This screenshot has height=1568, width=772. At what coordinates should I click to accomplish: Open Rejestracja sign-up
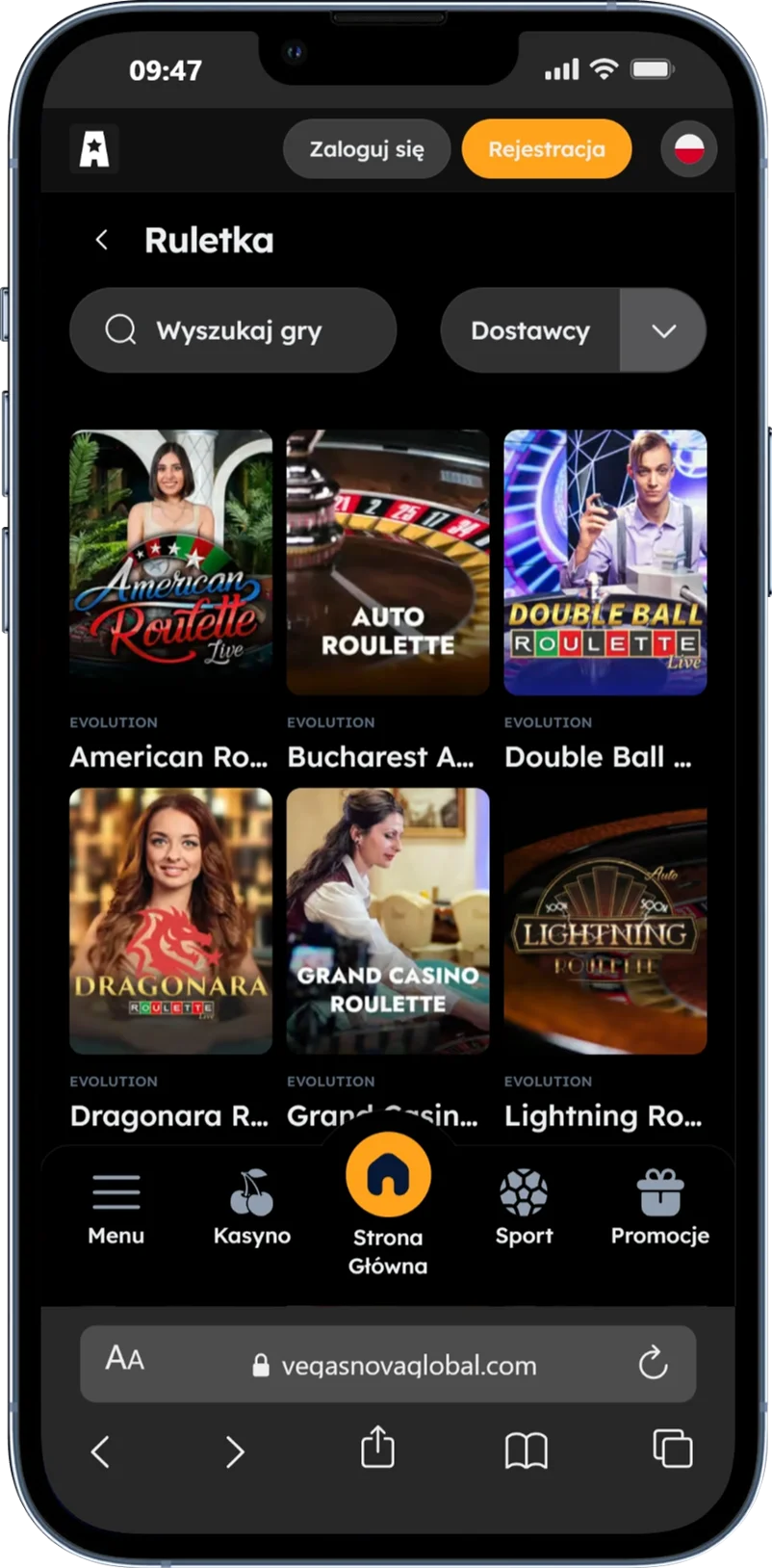pyautogui.click(x=546, y=149)
